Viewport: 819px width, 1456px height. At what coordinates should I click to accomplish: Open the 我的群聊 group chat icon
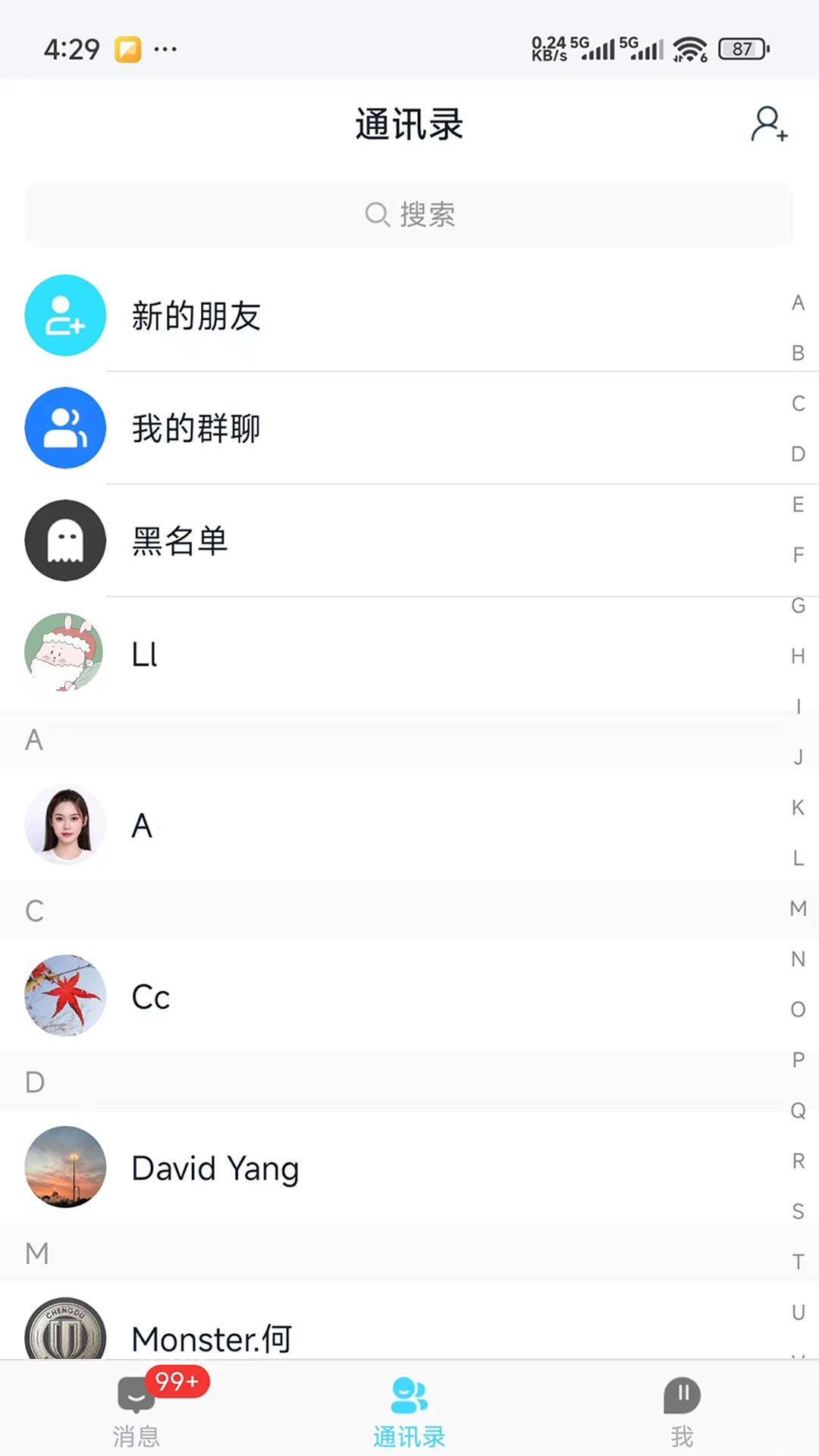click(65, 428)
